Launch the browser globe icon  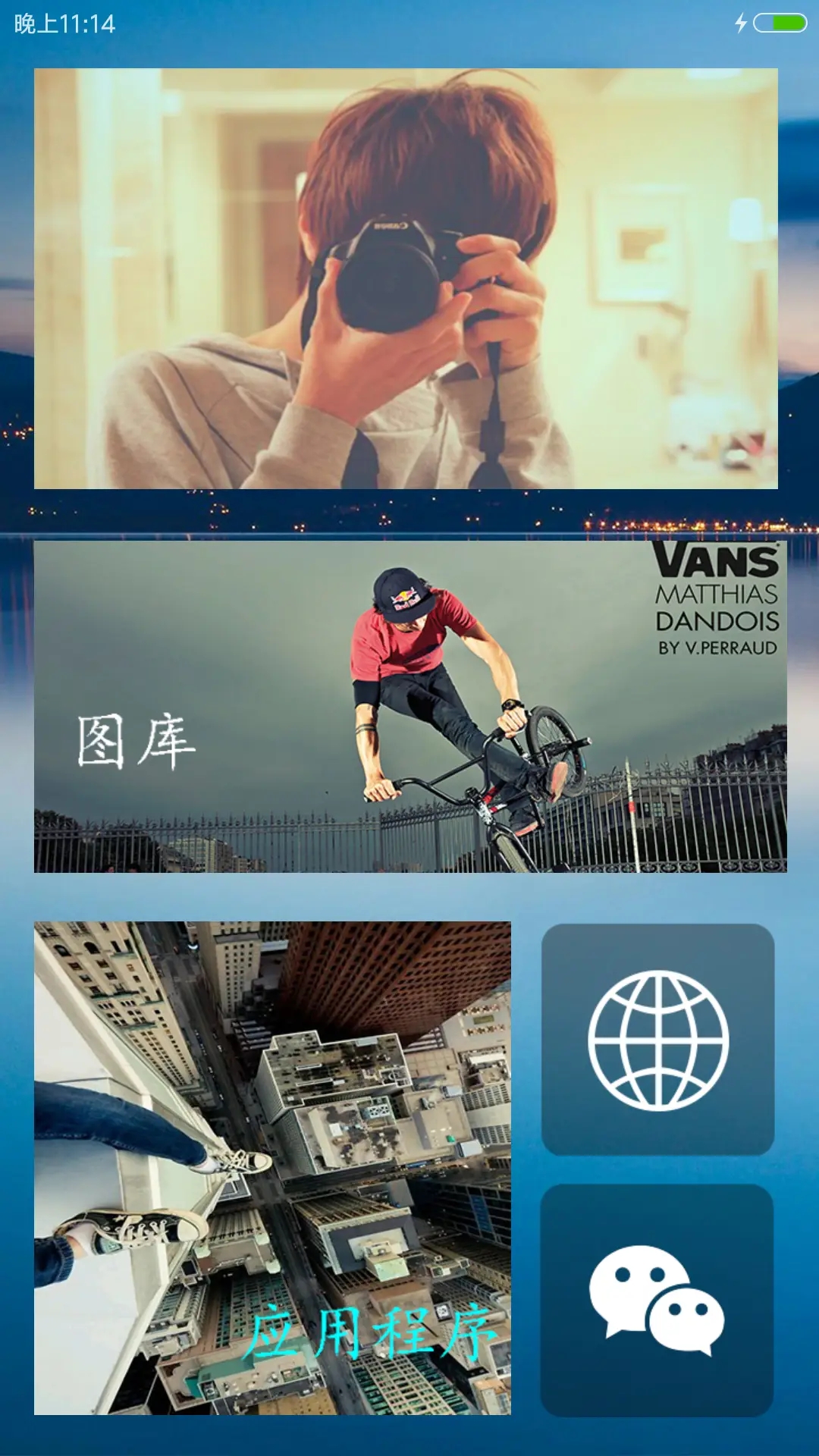click(657, 1040)
